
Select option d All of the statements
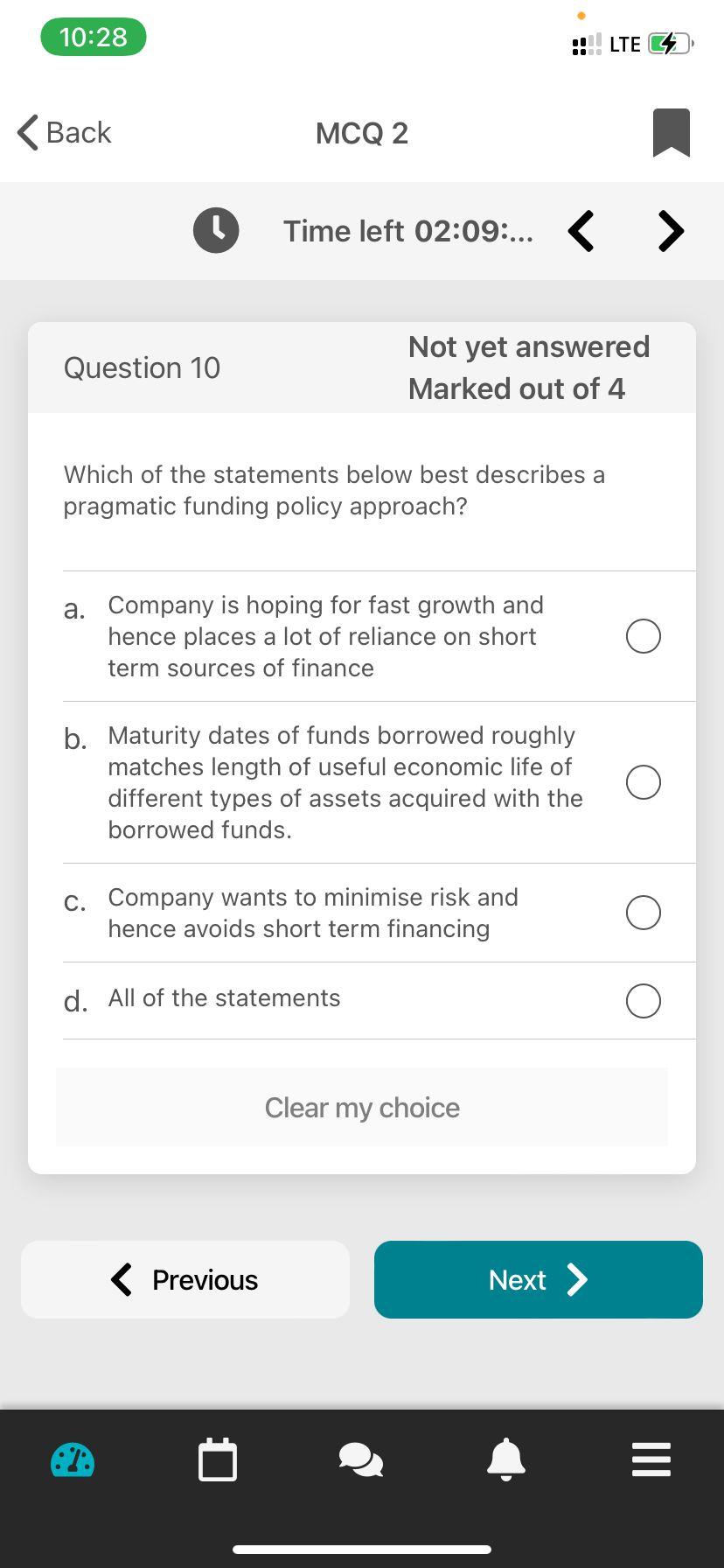[x=643, y=1000]
